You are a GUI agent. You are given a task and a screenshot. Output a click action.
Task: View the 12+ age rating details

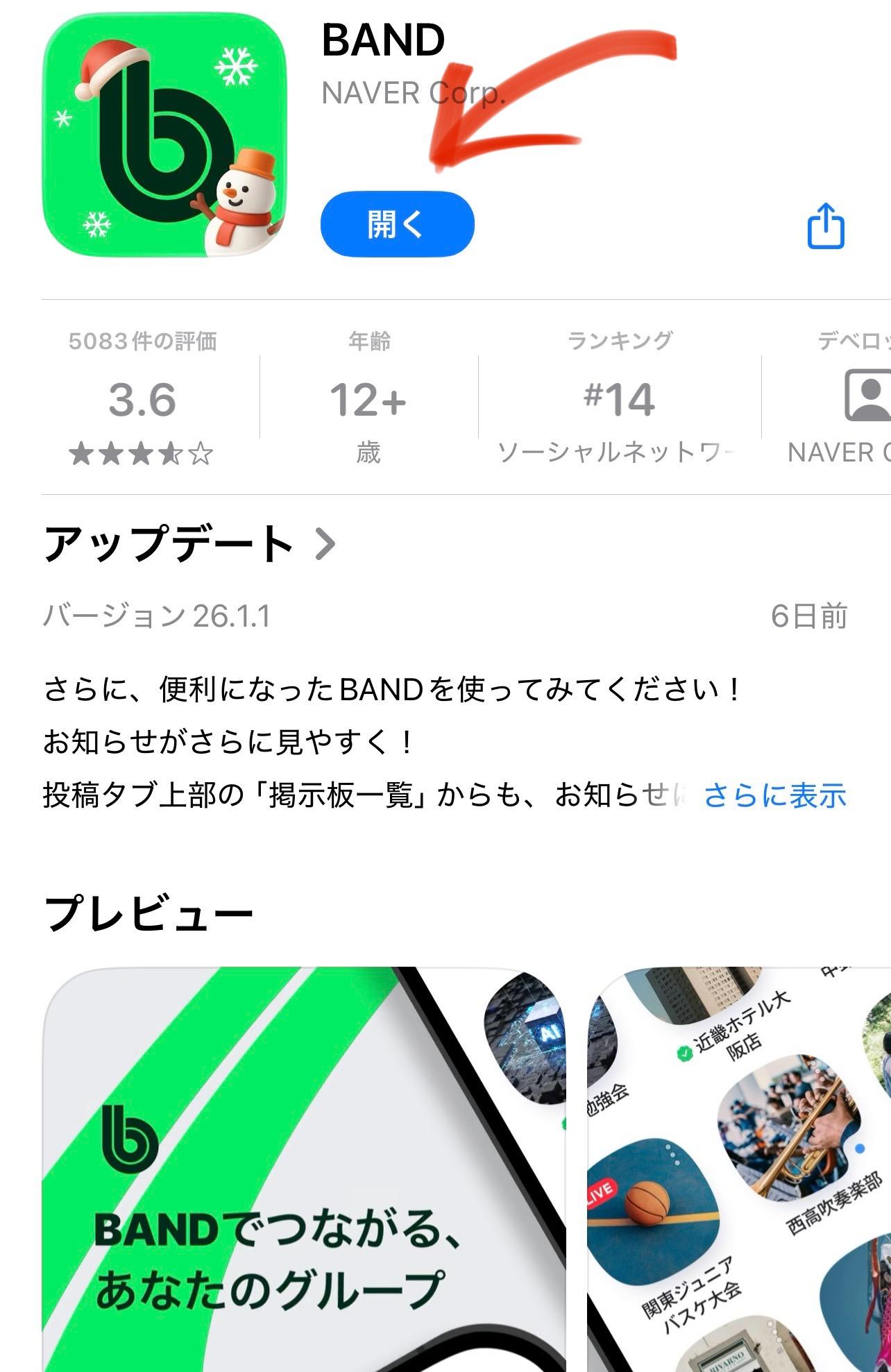pyautogui.click(x=368, y=400)
